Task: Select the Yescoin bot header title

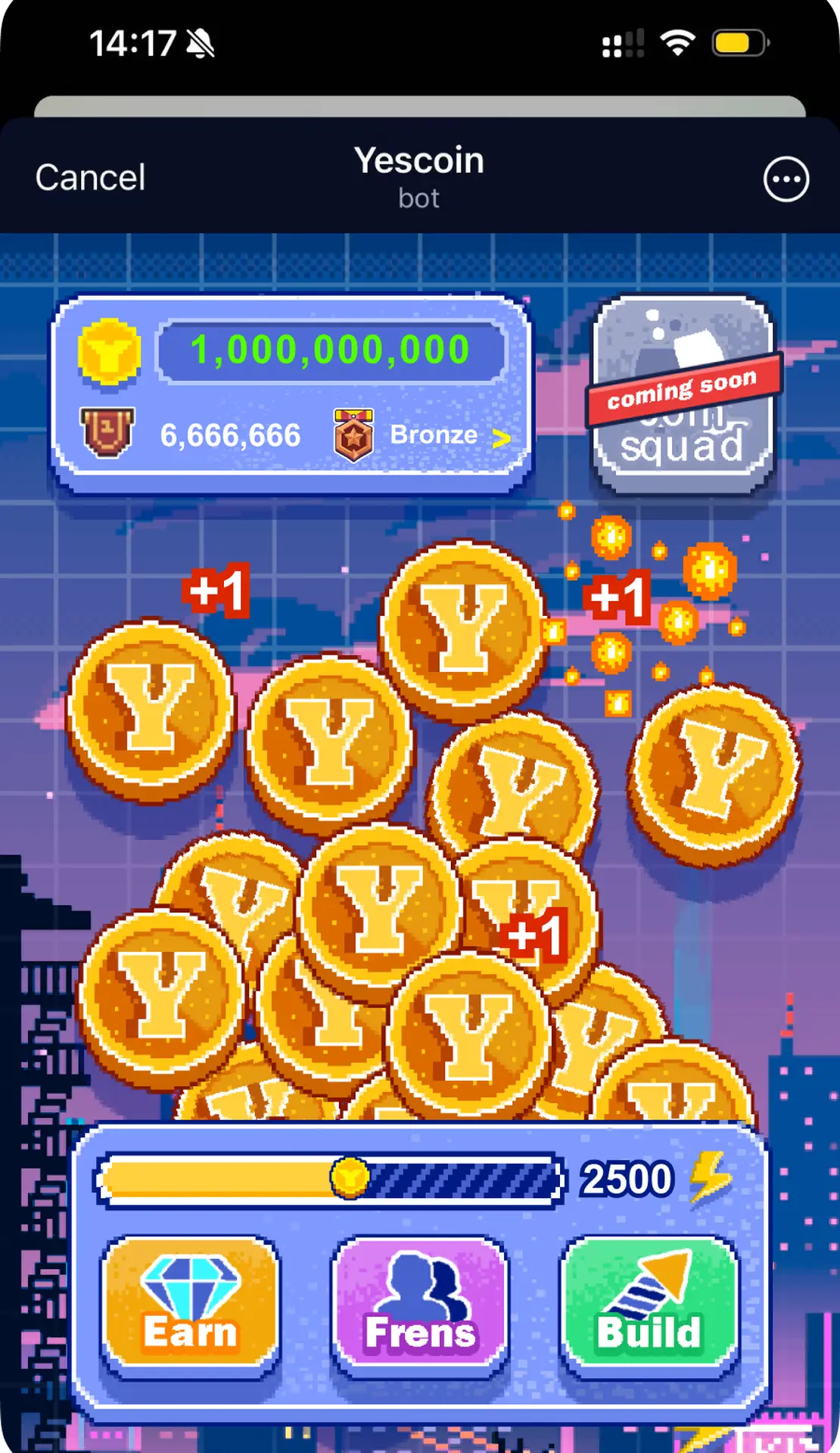Action: (x=419, y=160)
